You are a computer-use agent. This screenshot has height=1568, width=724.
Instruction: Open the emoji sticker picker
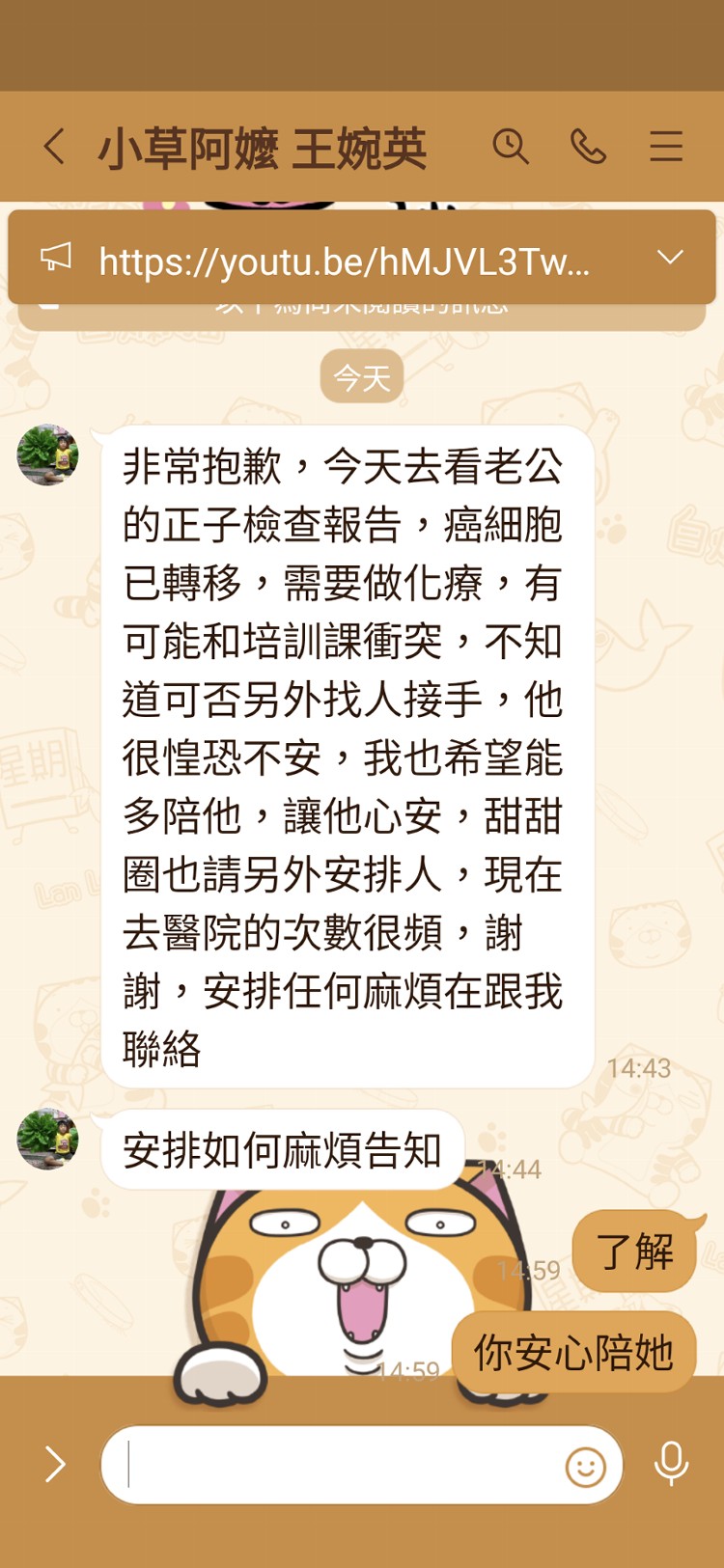[585, 1468]
